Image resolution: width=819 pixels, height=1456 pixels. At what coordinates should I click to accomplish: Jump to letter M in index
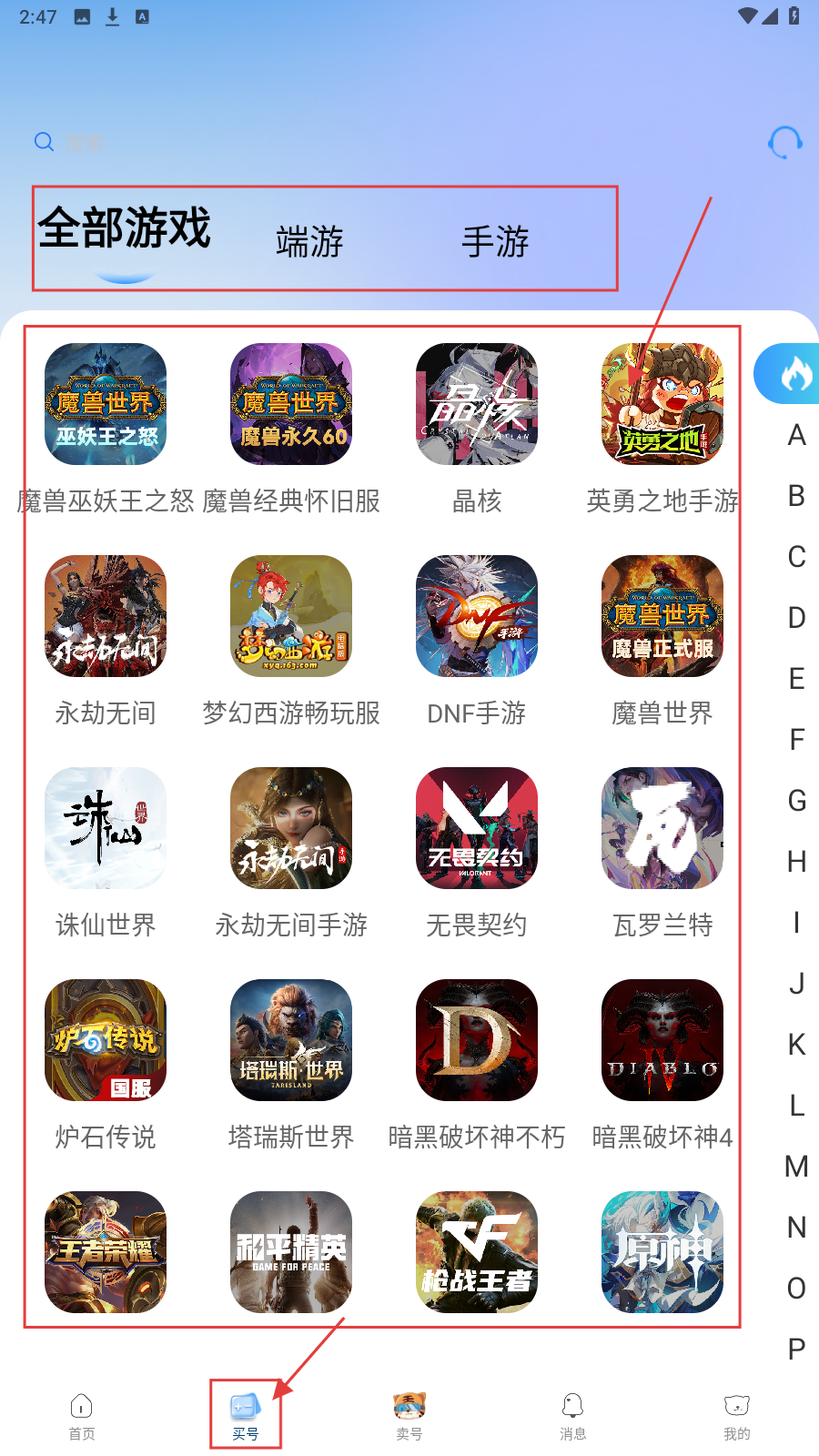[x=796, y=1167]
